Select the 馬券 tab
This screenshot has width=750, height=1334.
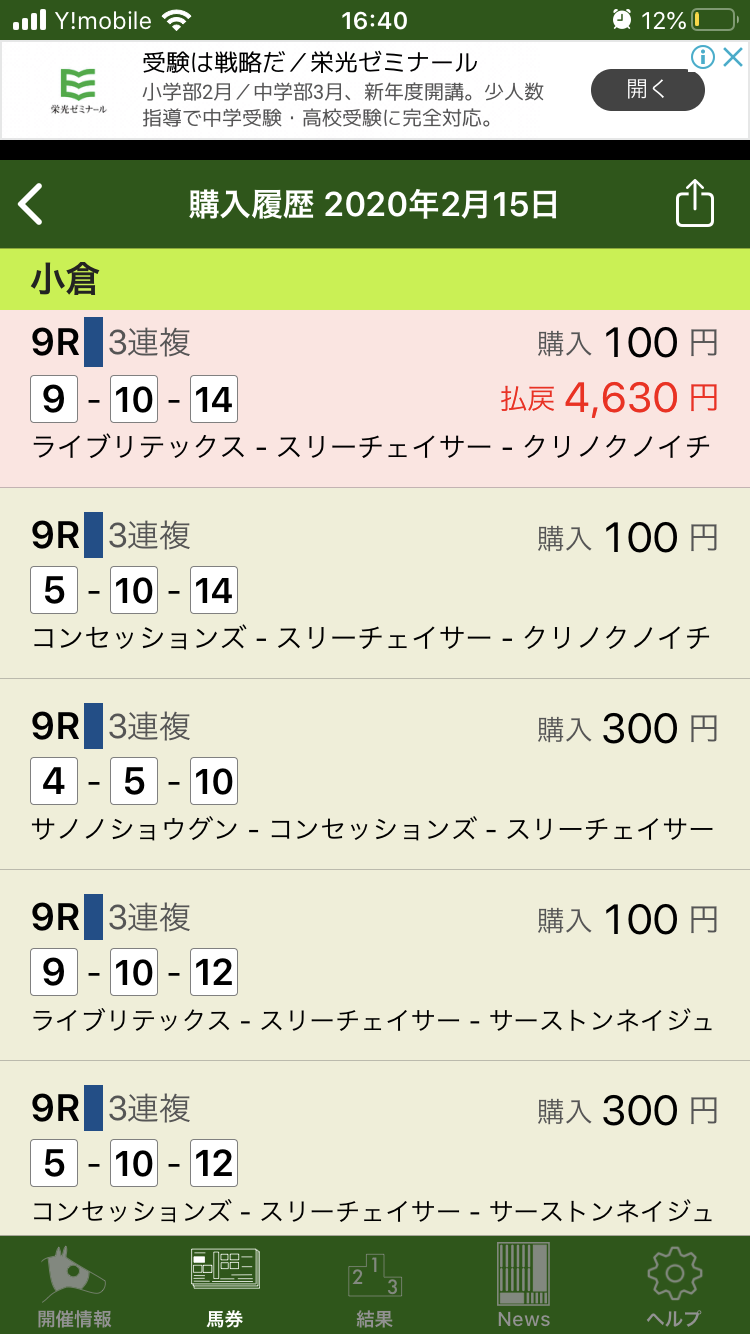click(225, 1286)
